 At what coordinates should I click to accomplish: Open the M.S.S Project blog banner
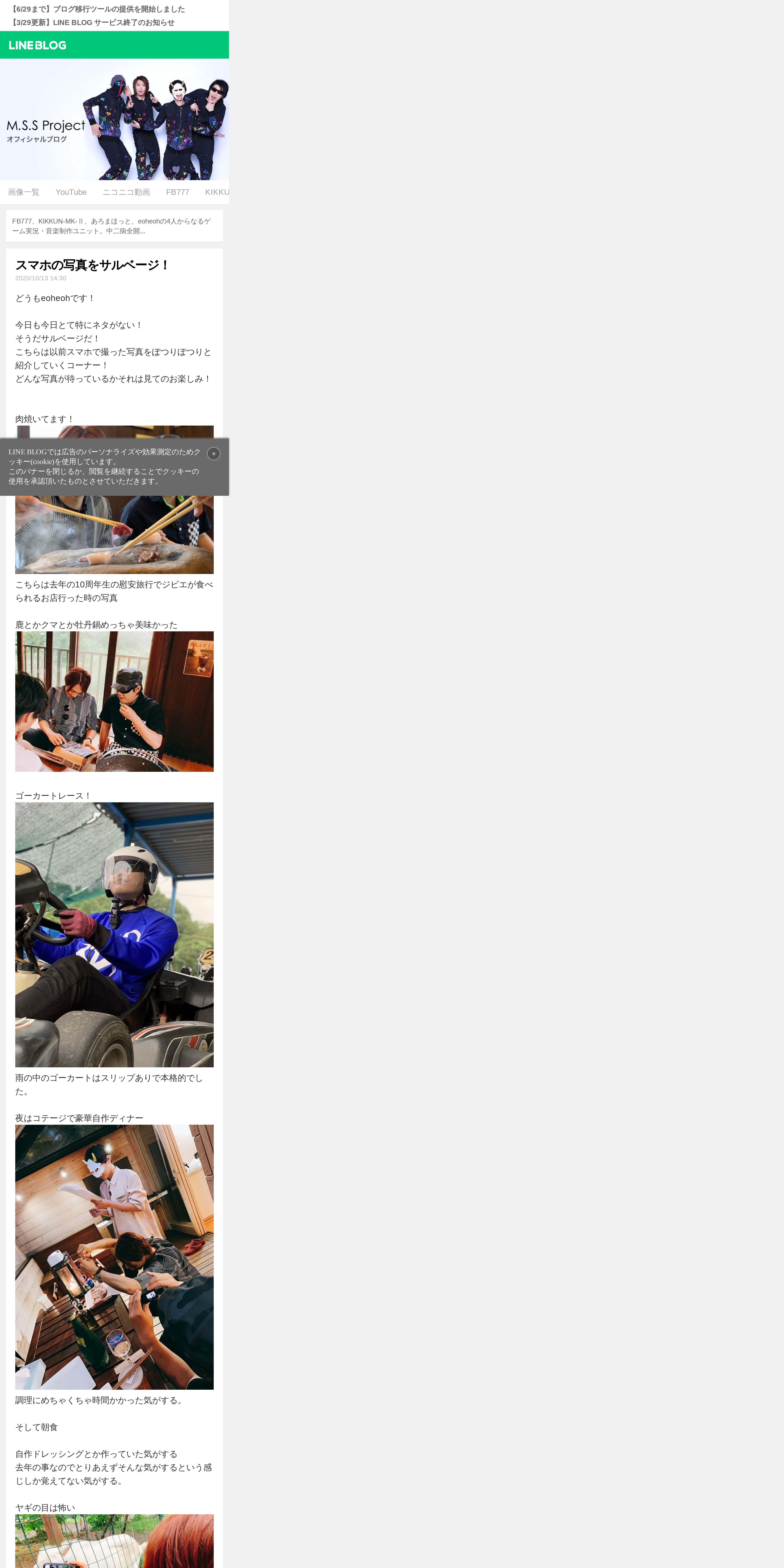pyautogui.click(x=114, y=119)
